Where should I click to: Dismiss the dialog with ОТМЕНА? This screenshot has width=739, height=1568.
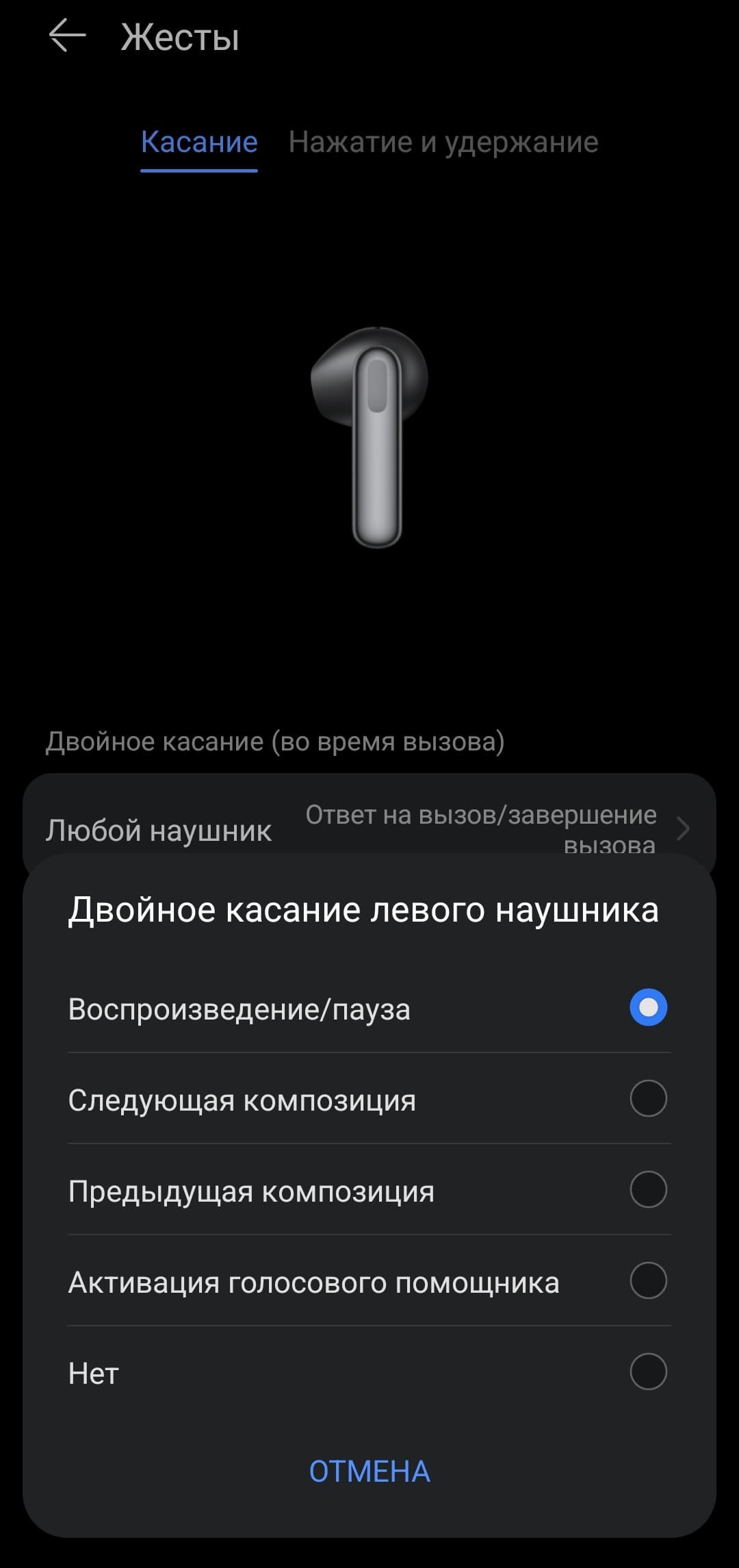pos(369,1471)
